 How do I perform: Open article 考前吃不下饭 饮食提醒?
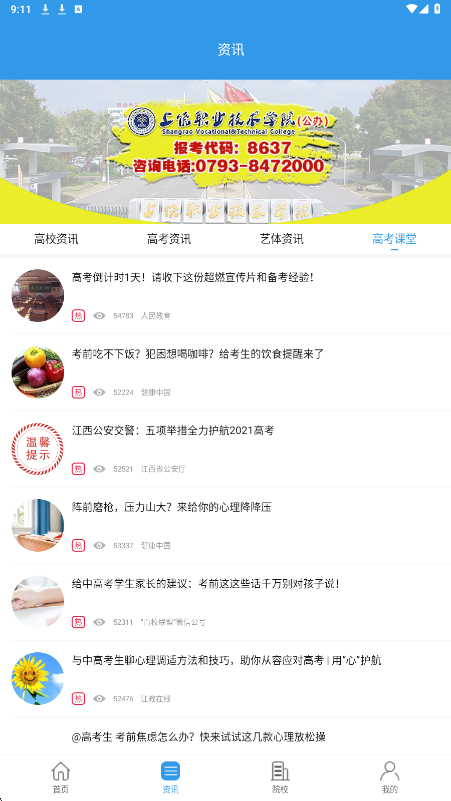225,372
